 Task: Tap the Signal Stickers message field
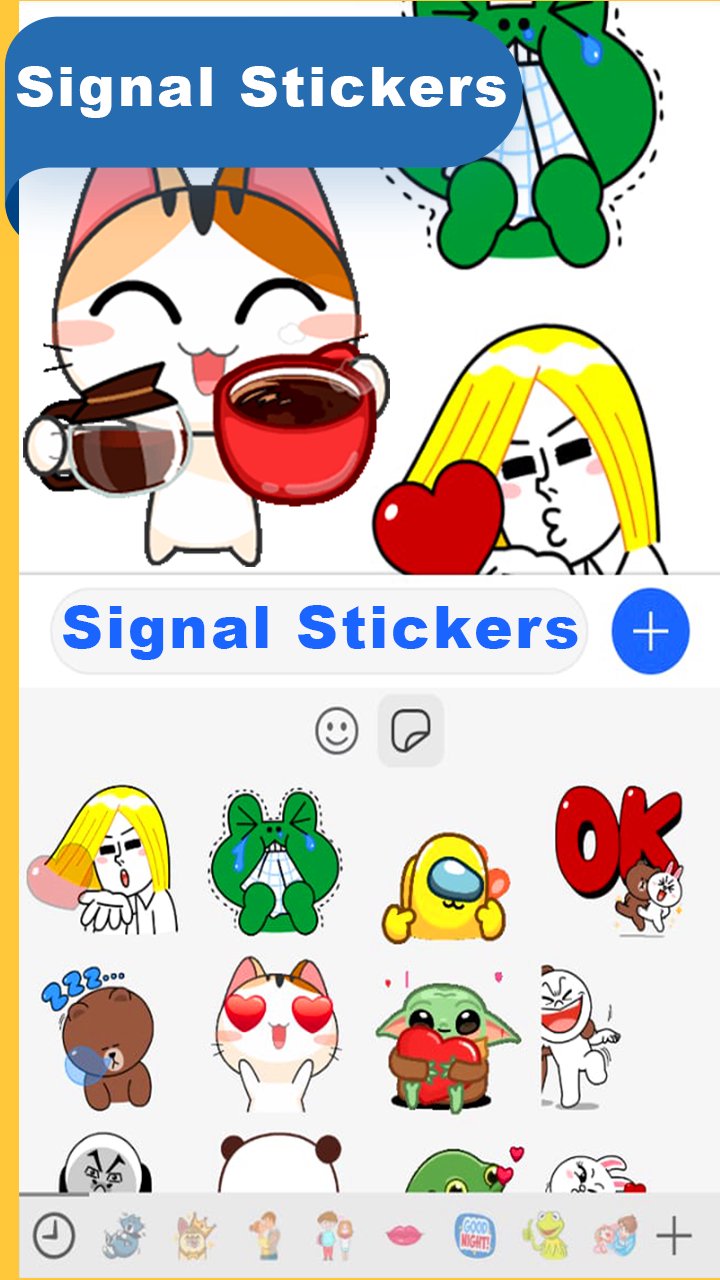coord(320,629)
